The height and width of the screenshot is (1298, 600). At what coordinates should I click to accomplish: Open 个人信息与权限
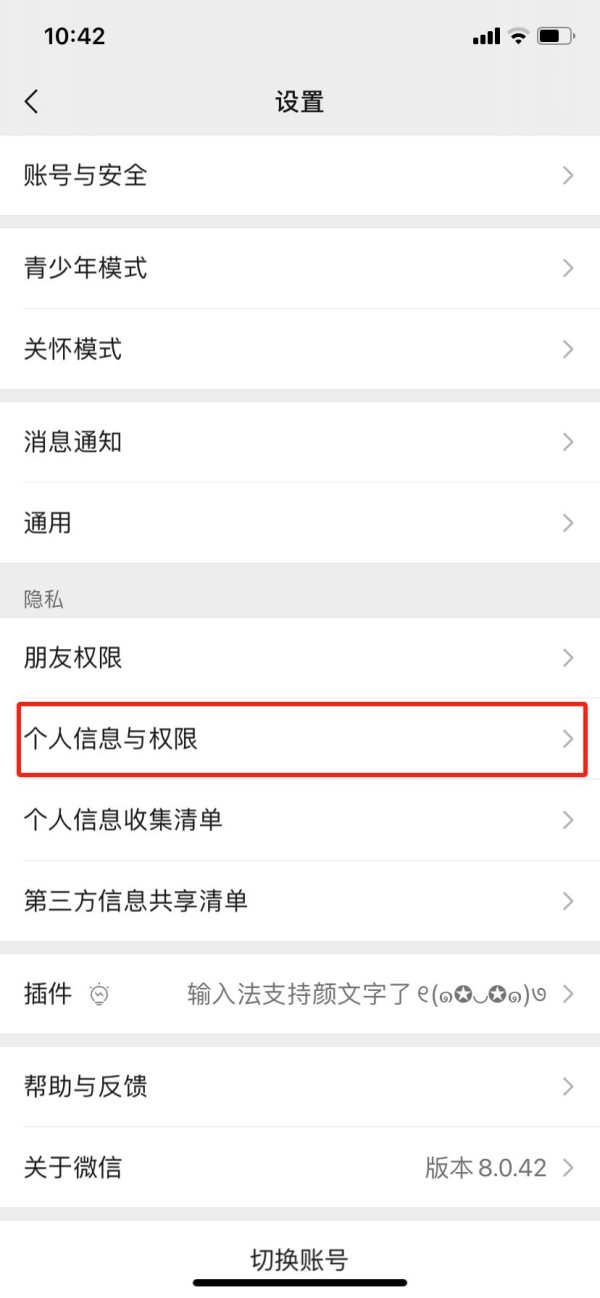click(300, 739)
